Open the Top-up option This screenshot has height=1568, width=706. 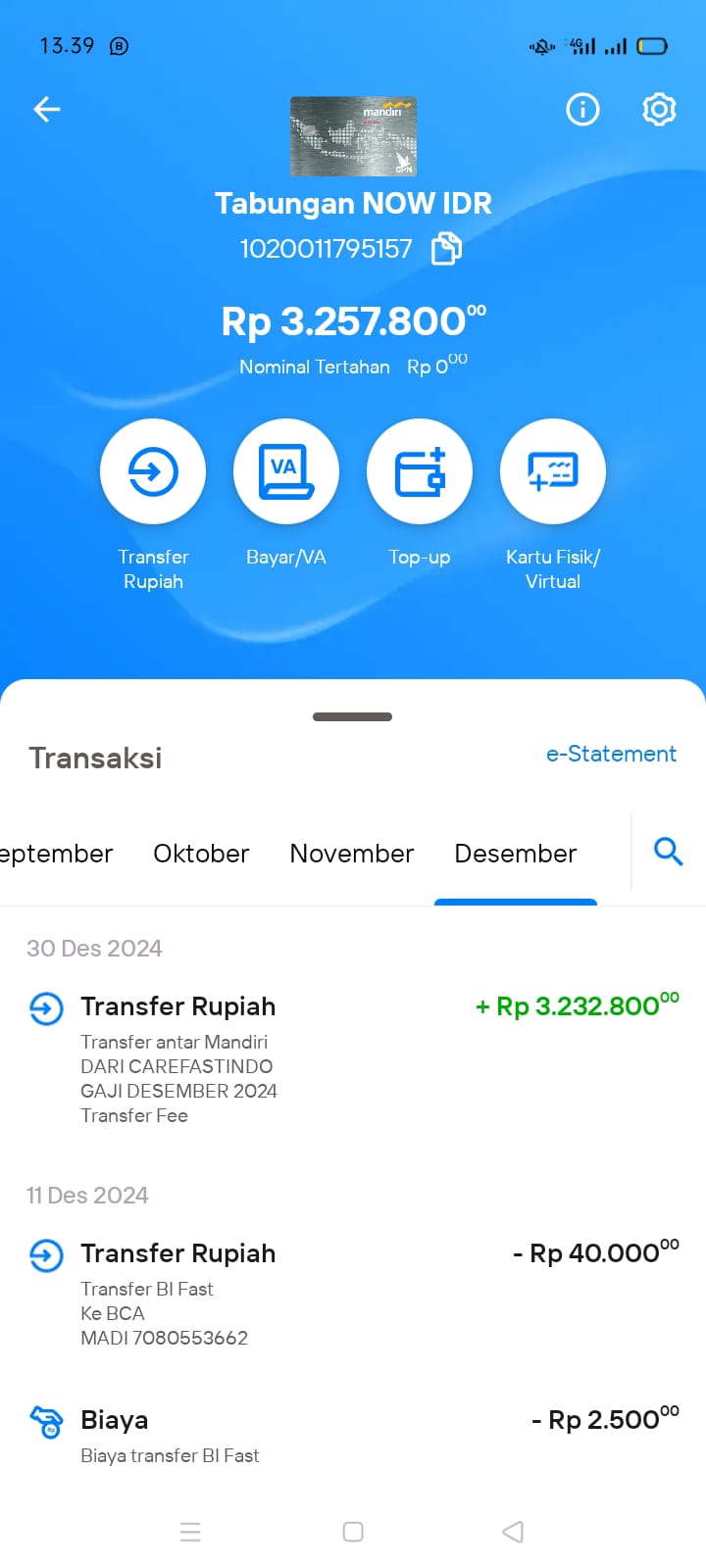[420, 471]
